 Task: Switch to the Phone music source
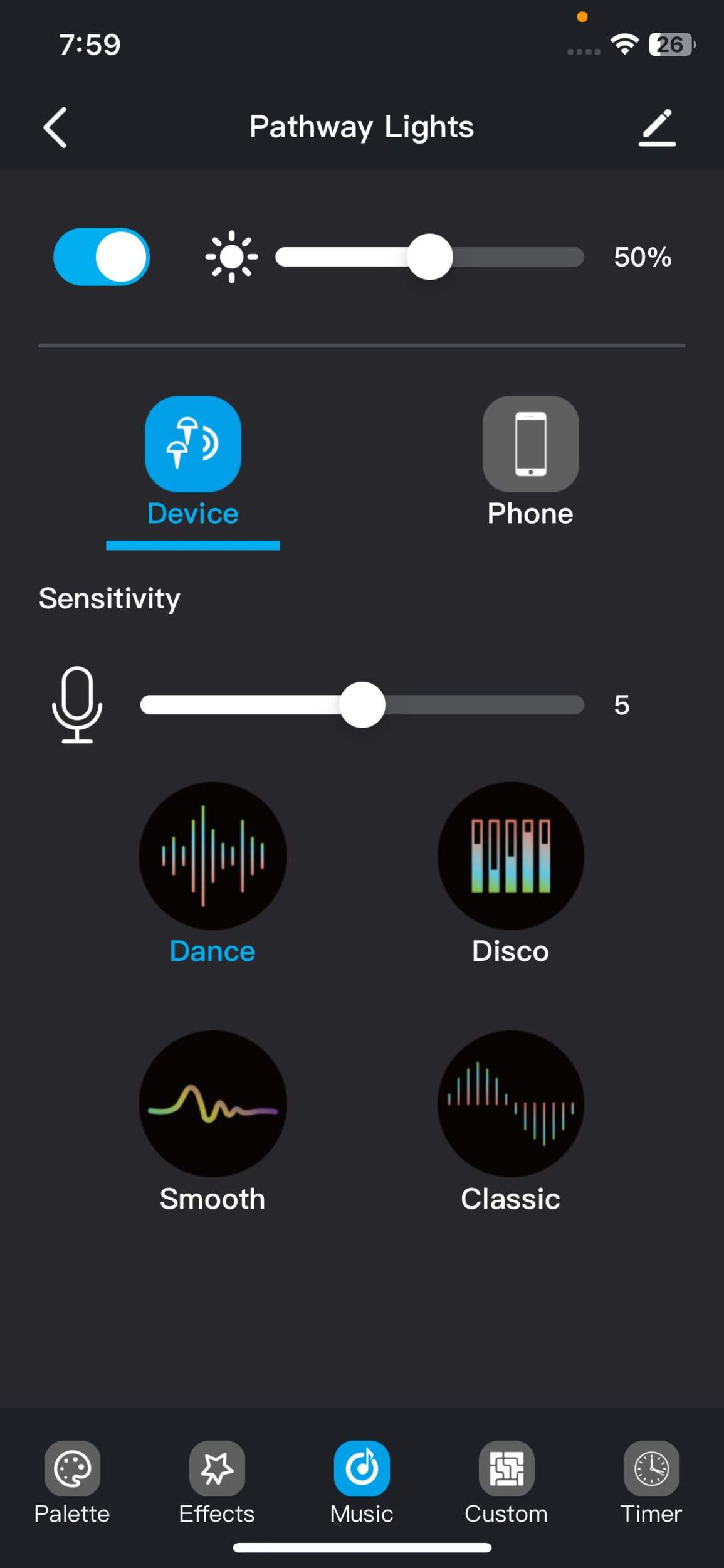[530, 463]
